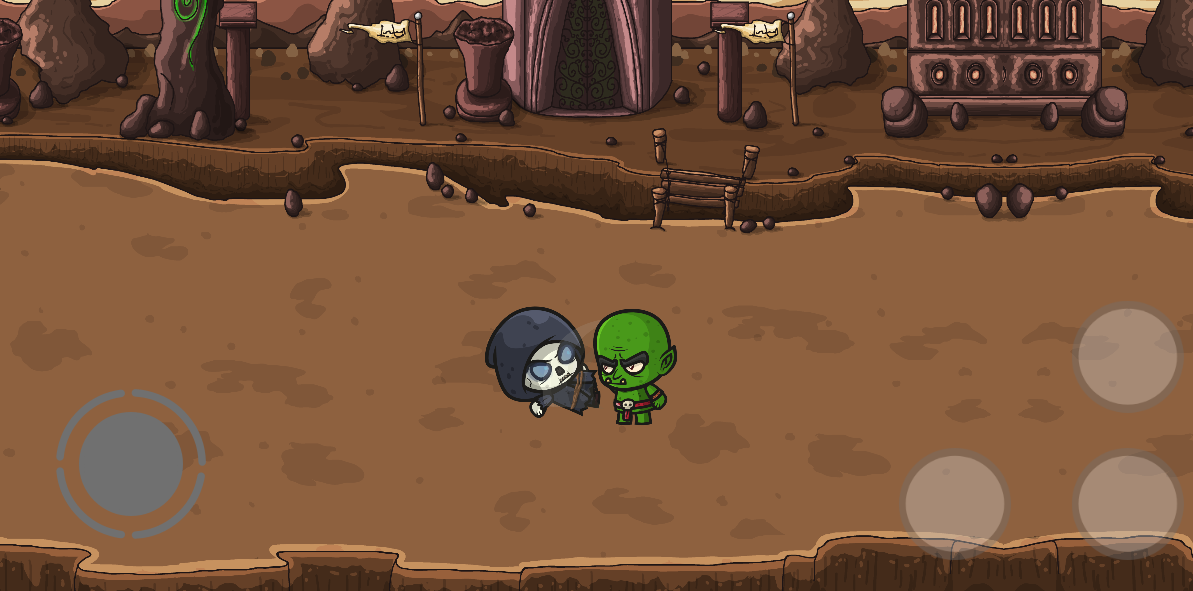Tap the round action button nearest the goblin
Viewport: 1193px width, 591px height.
[954, 503]
